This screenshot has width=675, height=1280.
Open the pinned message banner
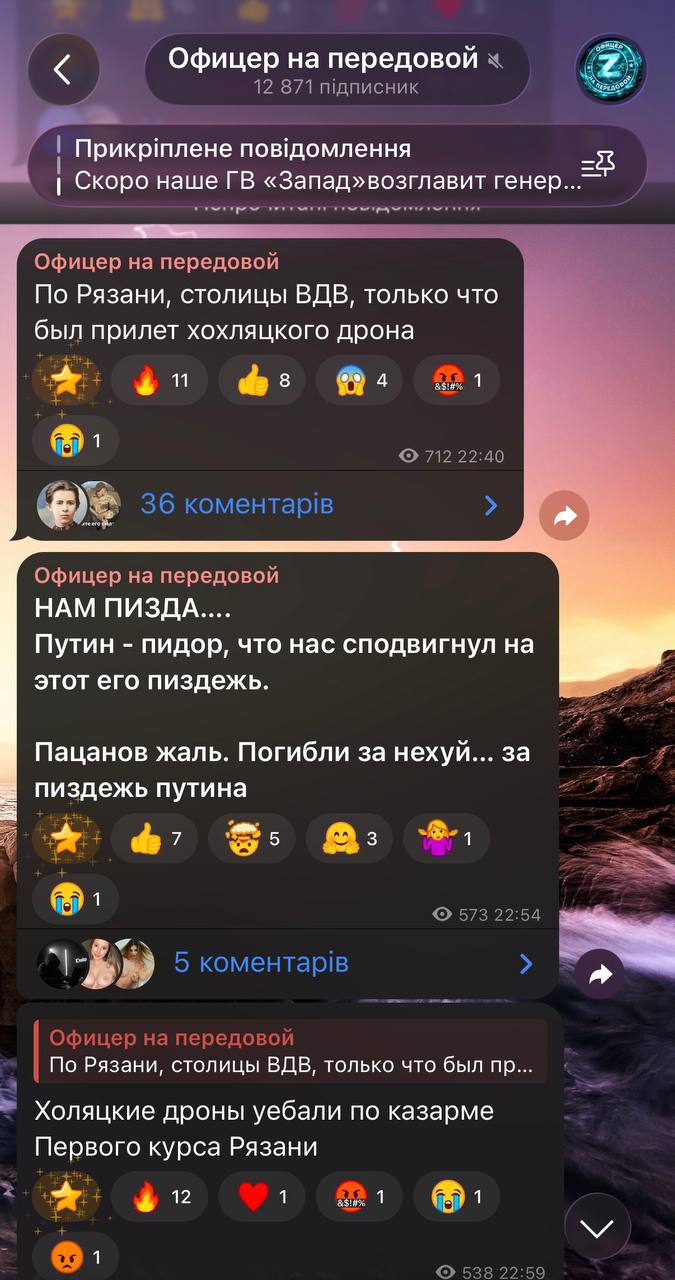tap(320, 166)
